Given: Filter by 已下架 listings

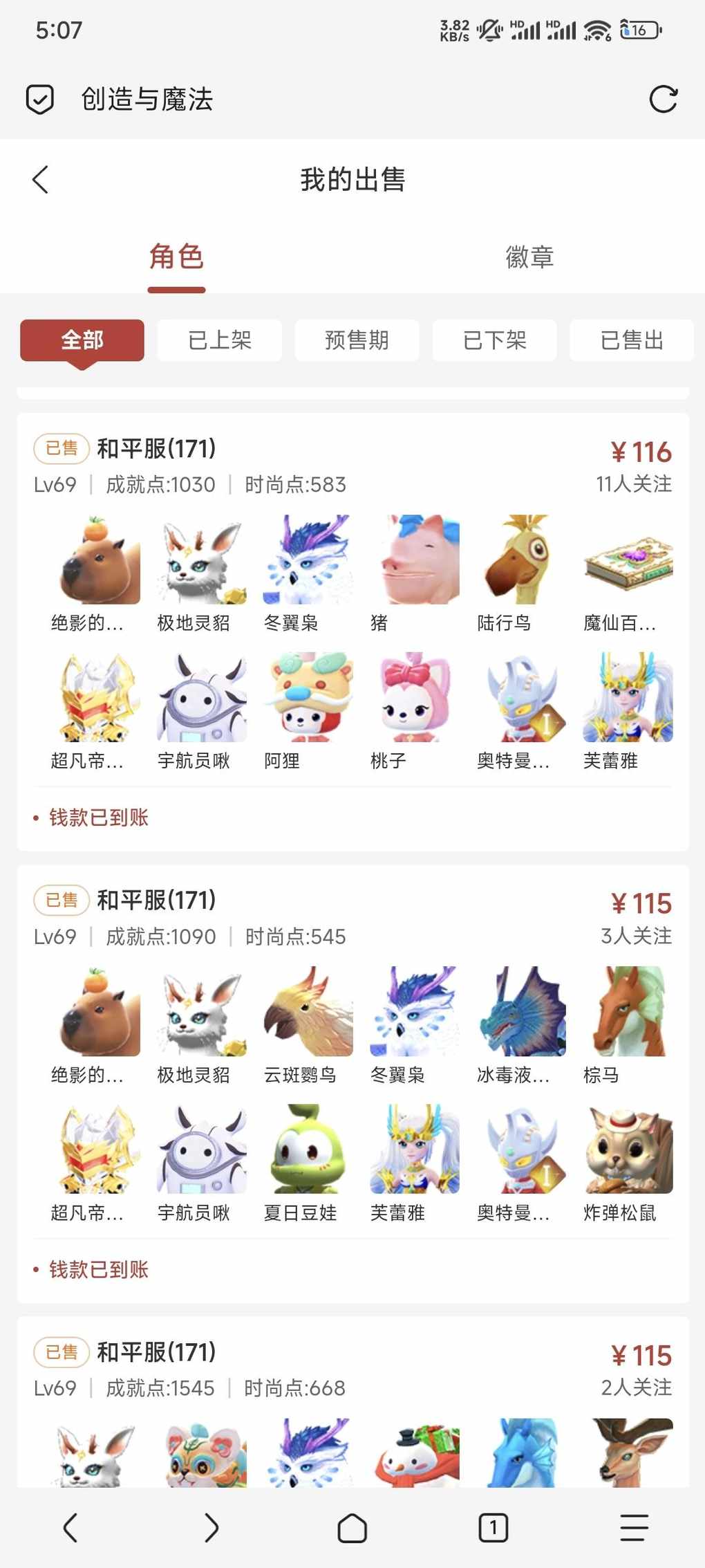Looking at the screenshot, I should 494,340.
